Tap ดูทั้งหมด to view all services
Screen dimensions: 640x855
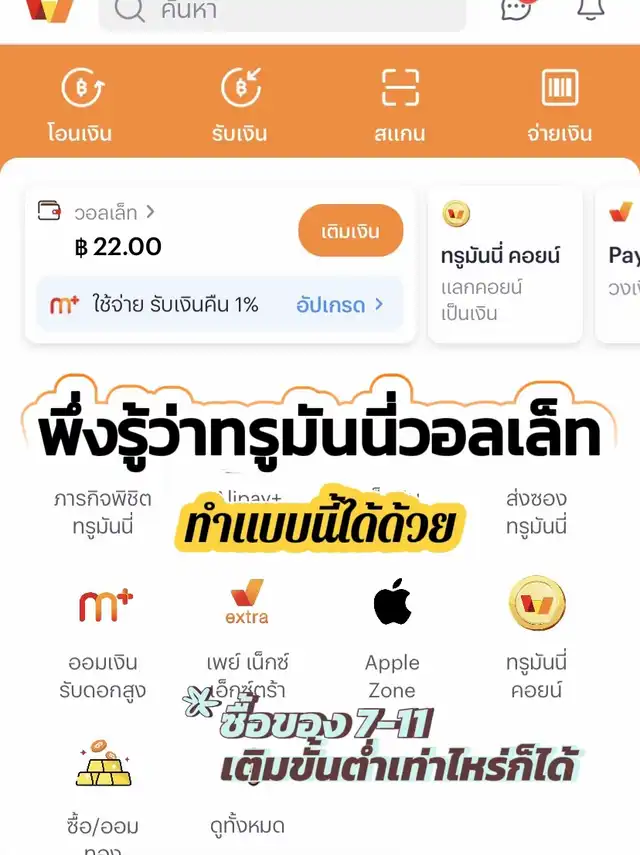point(246,826)
